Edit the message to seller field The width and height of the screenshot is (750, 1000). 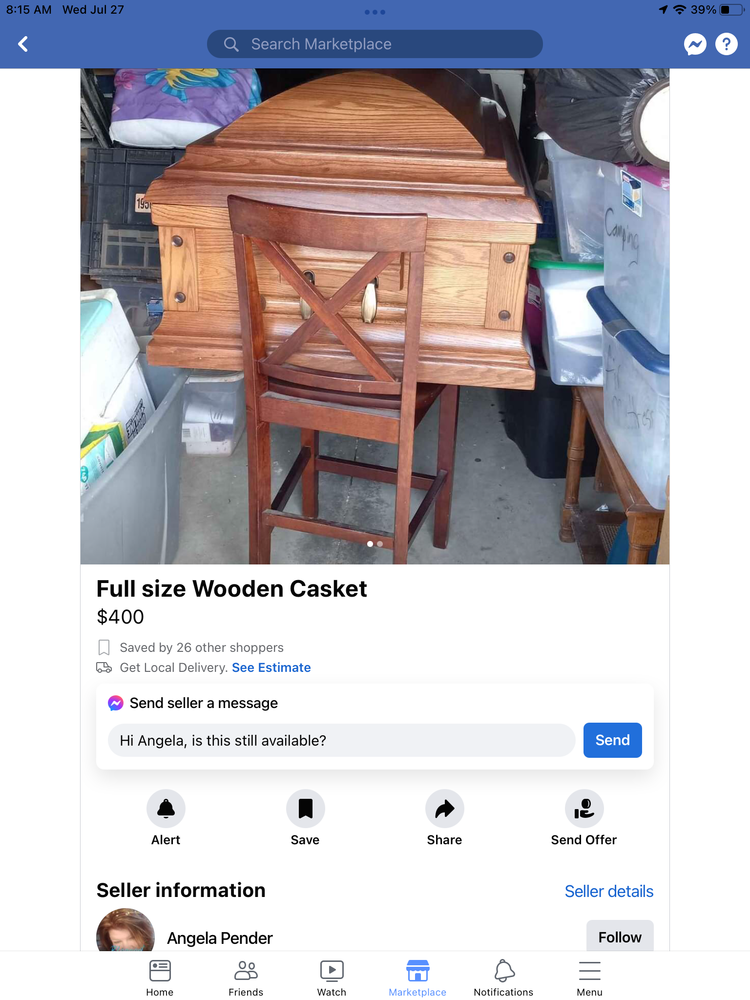340,740
